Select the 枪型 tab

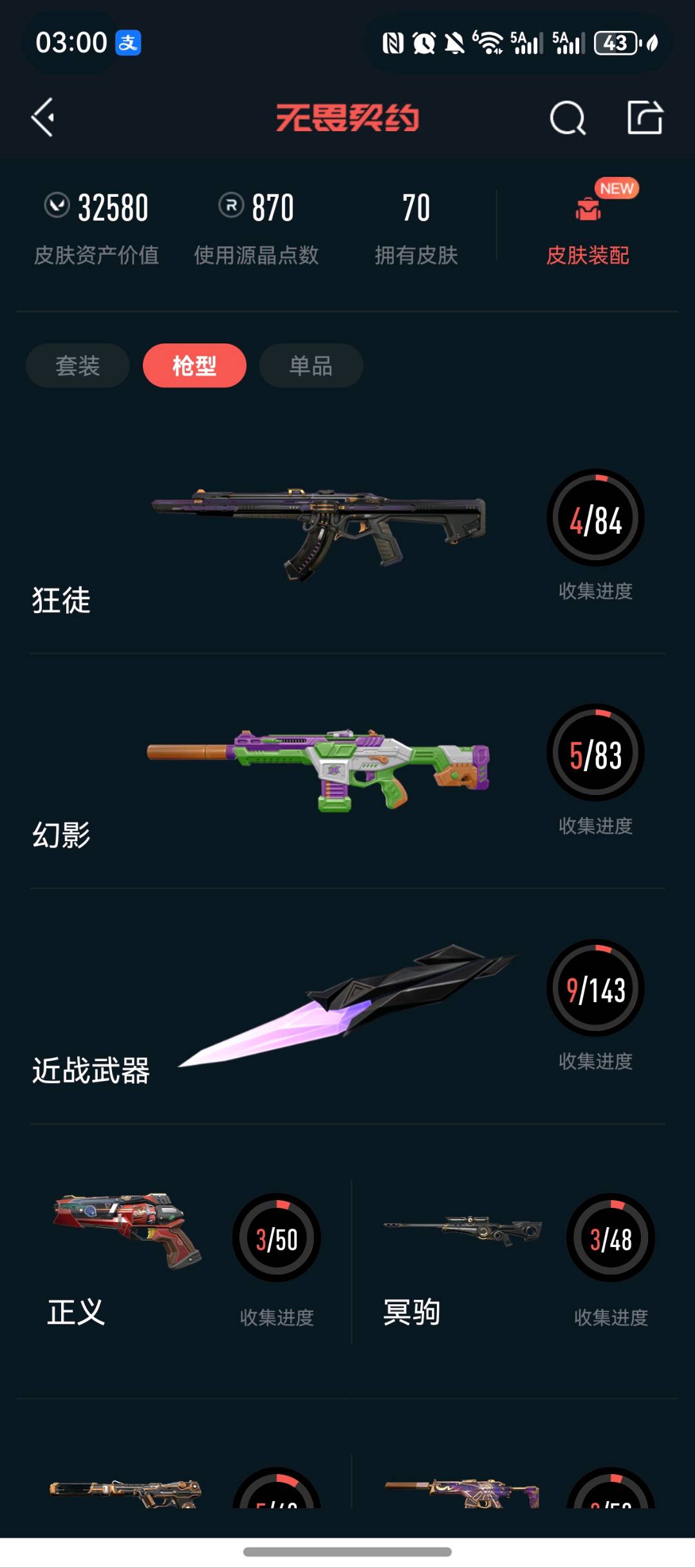point(194,365)
